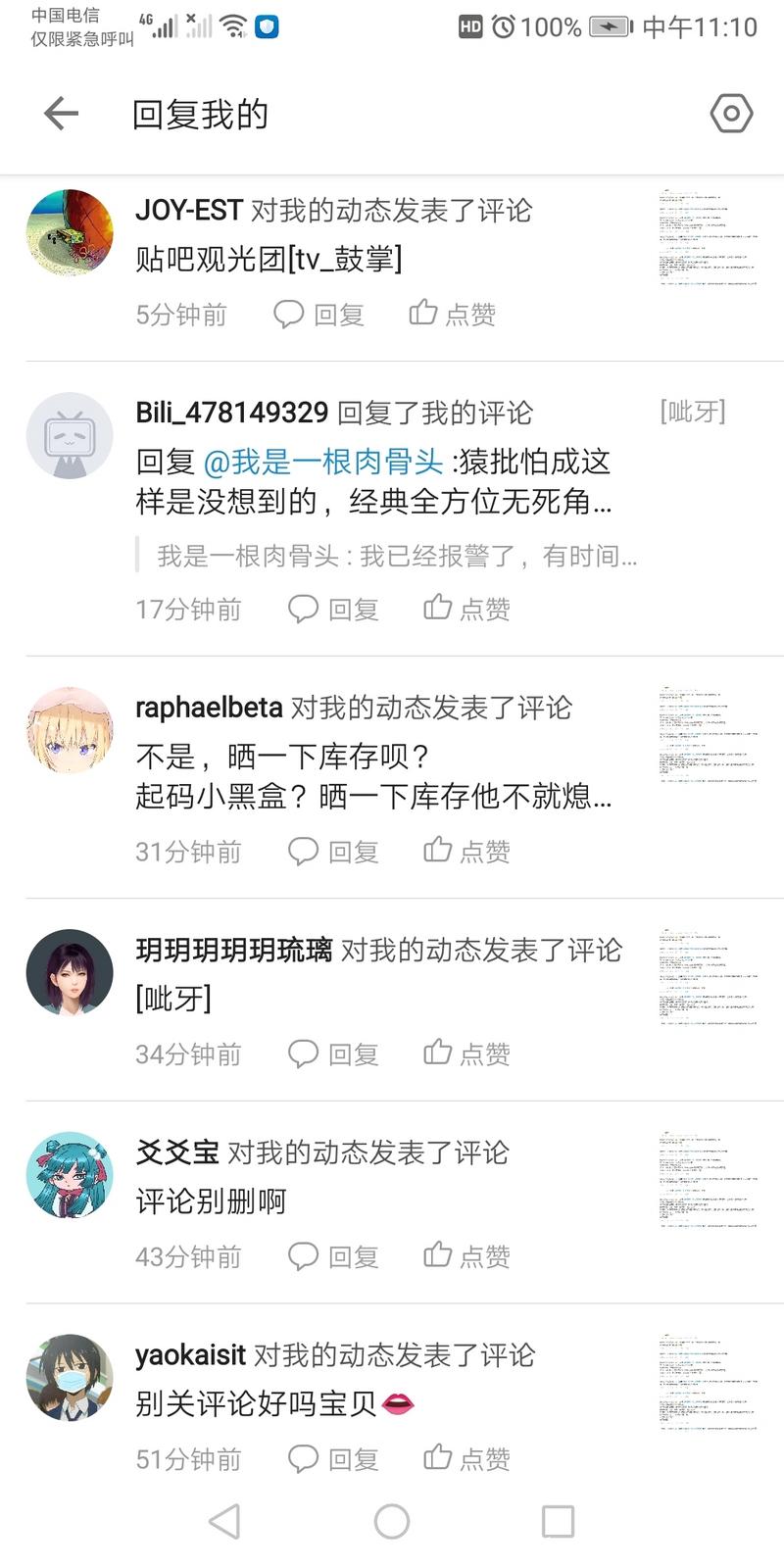Open yaokaisit's profile avatar
Screen dimensions: 784x1568
click(x=70, y=1377)
